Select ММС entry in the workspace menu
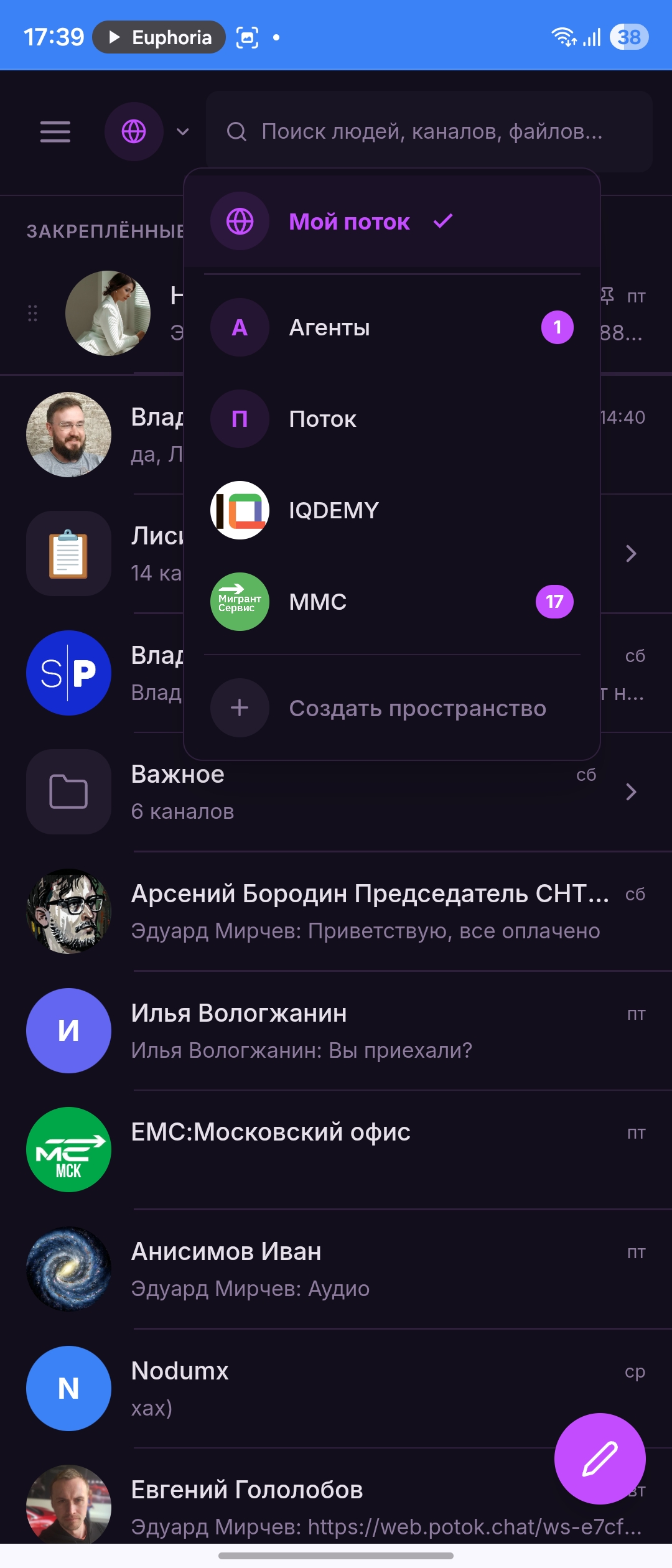This screenshot has width=672, height=1568. (318, 602)
